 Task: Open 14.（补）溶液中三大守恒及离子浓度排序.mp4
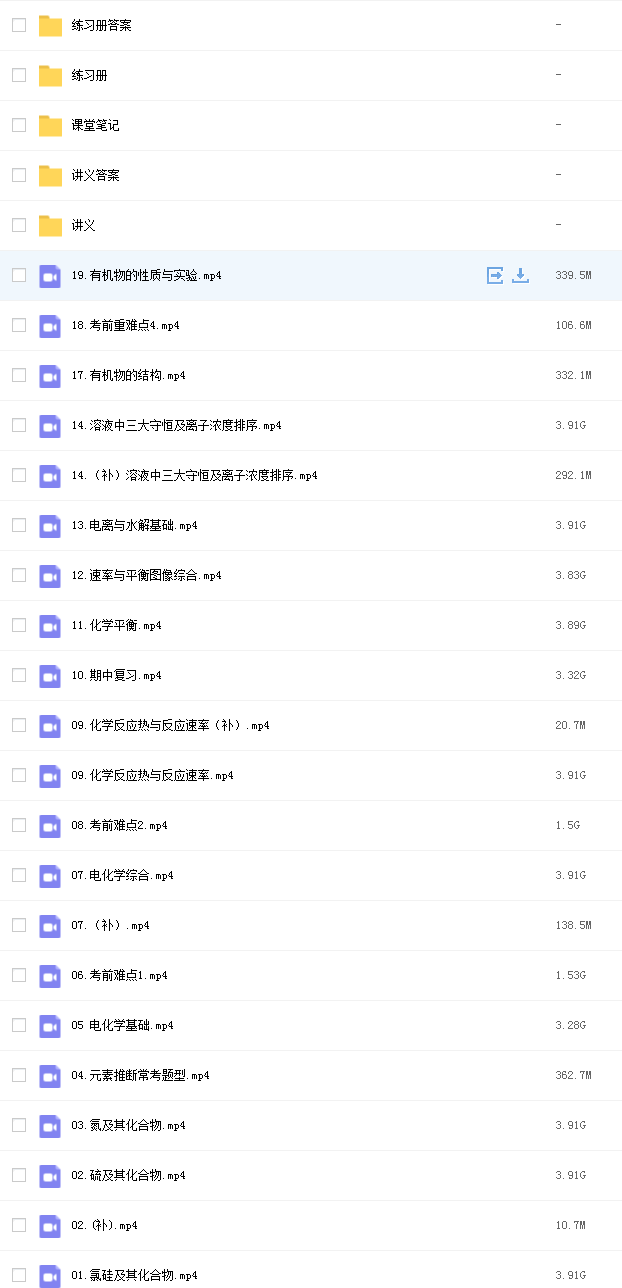tap(195, 475)
